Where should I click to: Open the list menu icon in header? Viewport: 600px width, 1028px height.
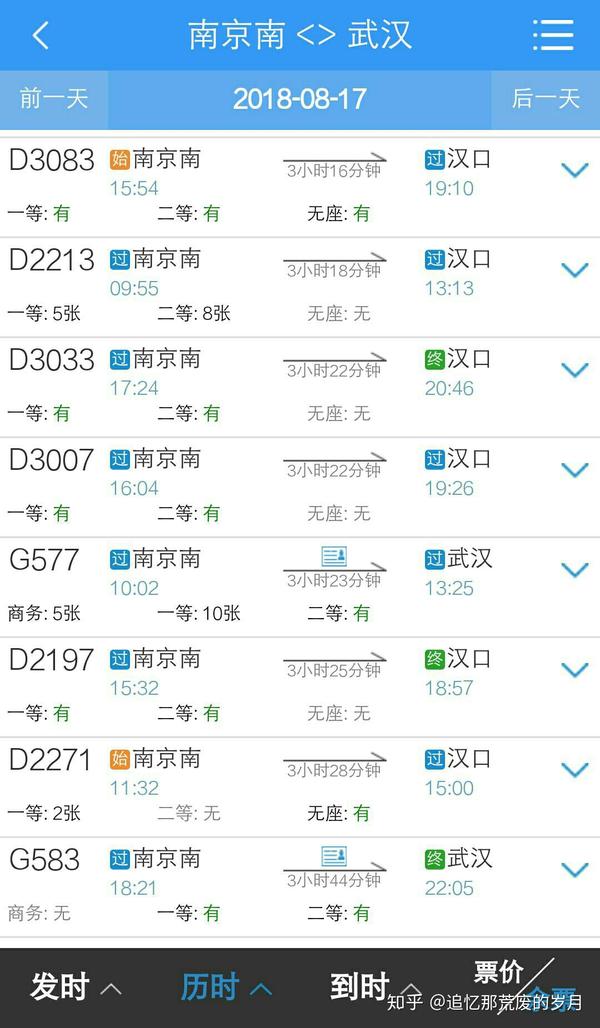(553, 35)
